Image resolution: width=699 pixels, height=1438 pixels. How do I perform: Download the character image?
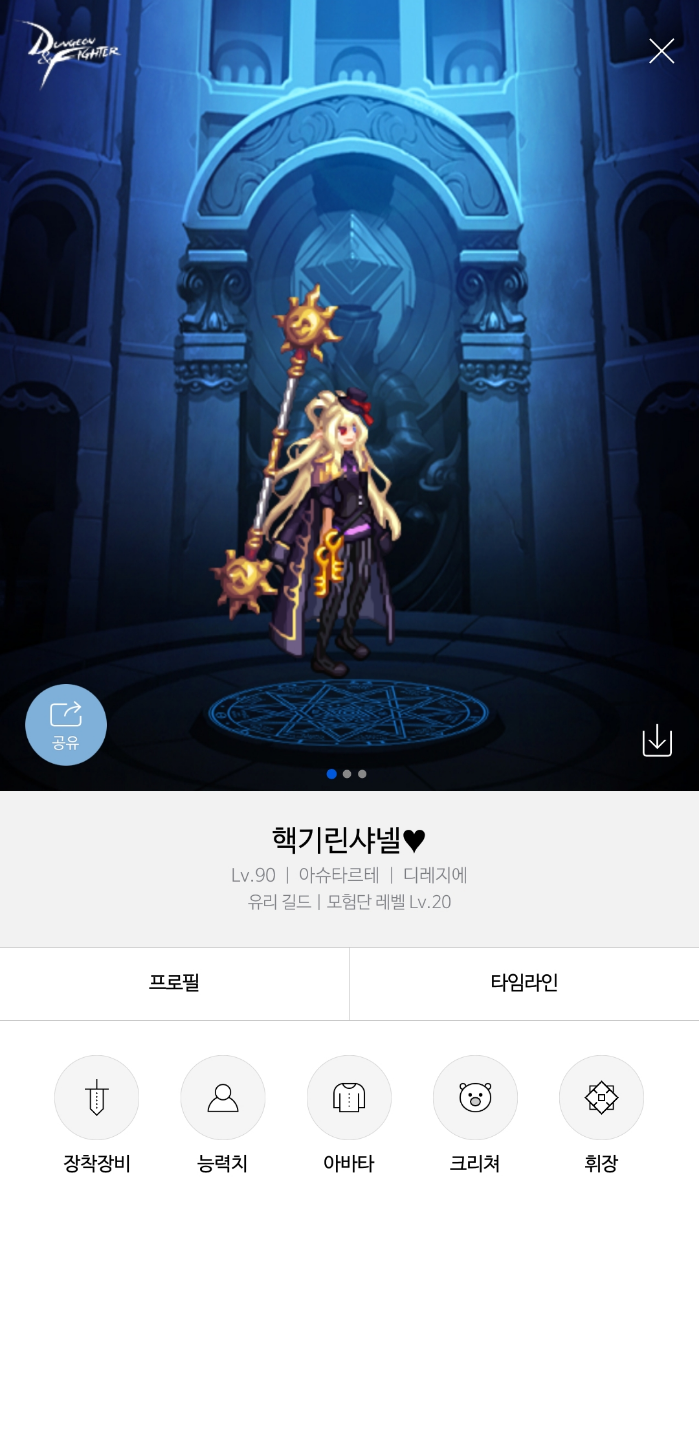point(657,741)
